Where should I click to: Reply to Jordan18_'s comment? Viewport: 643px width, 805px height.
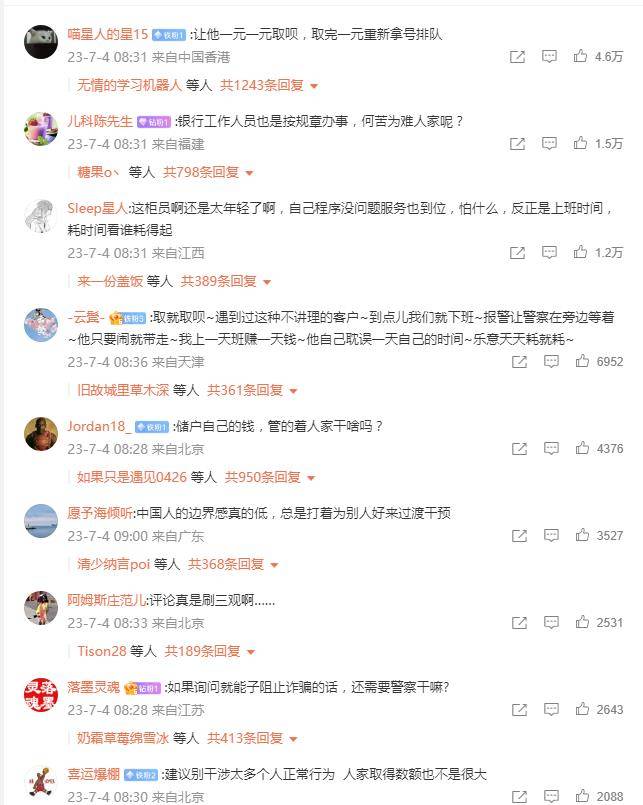pyautogui.click(x=549, y=449)
